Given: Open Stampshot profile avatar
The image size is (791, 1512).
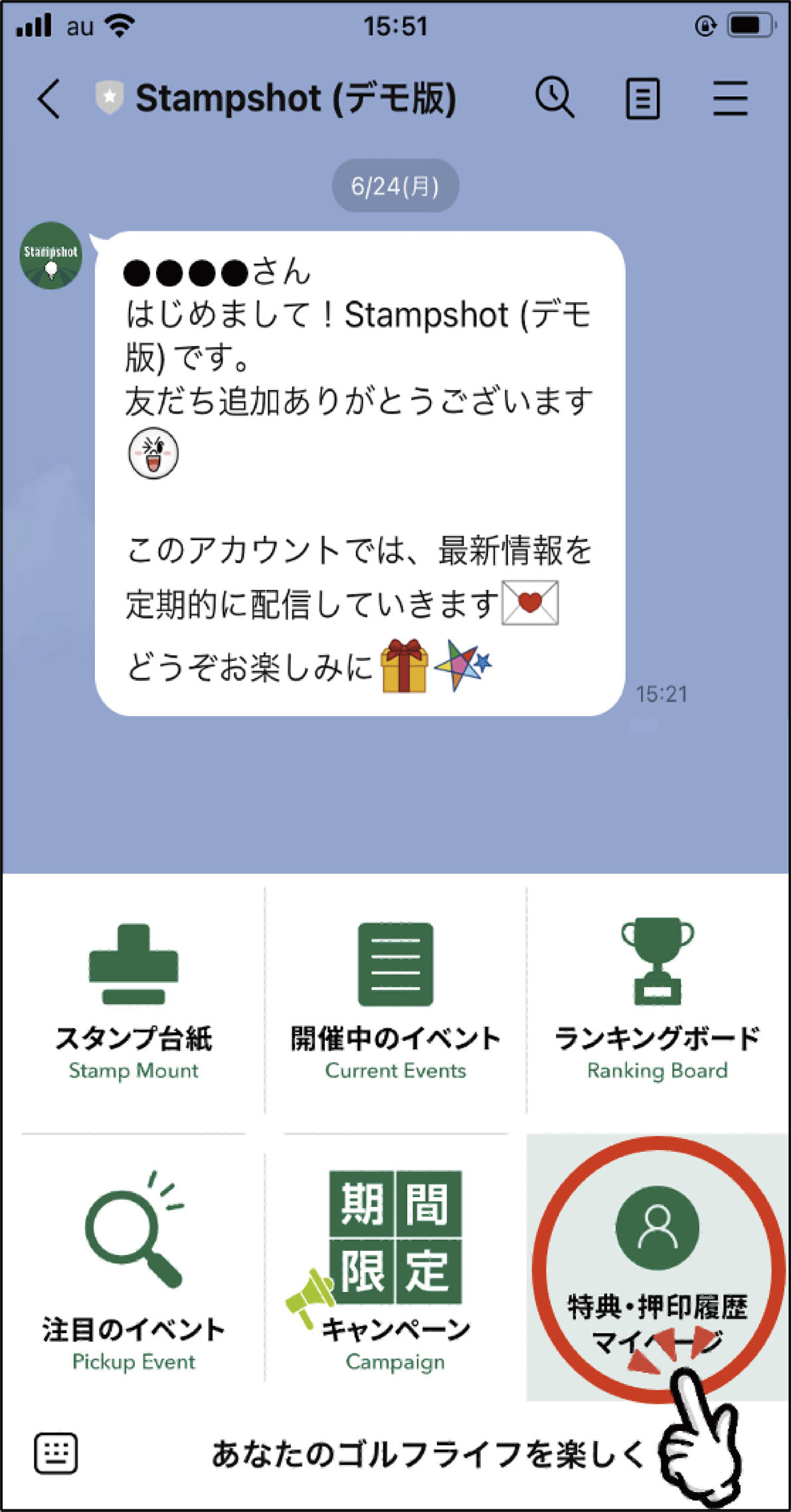Looking at the screenshot, I should (x=51, y=256).
